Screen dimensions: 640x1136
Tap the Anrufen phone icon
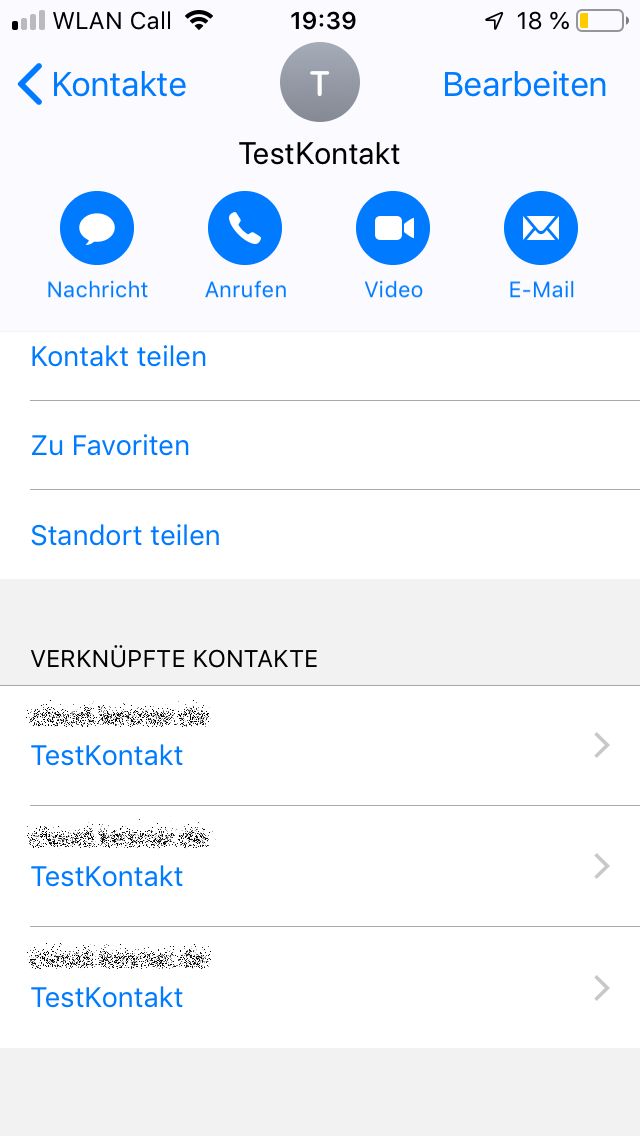pyautogui.click(x=245, y=229)
